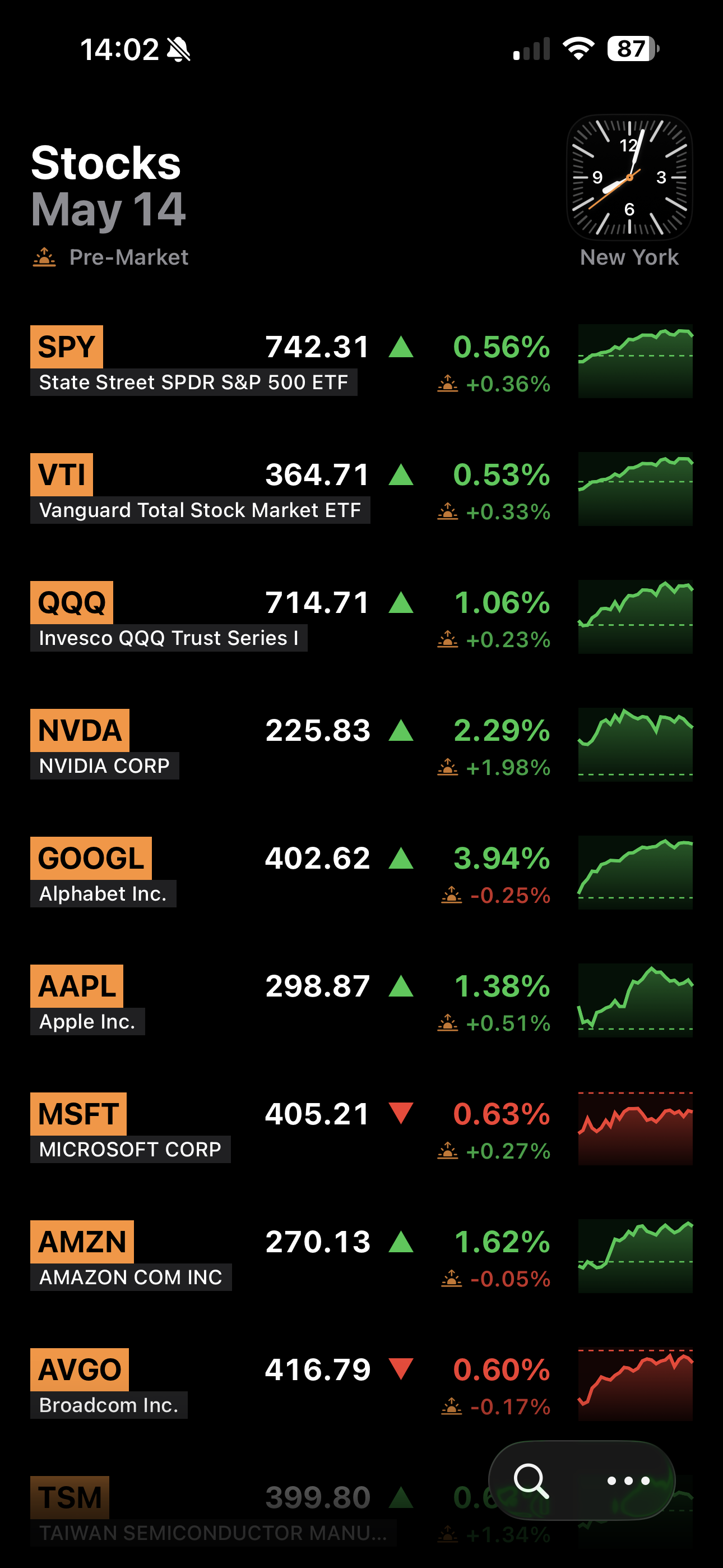Viewport: 723px width, 1568px height.
Task: Open the QQQ Invesco Trust row
Action: pos(361,617)
